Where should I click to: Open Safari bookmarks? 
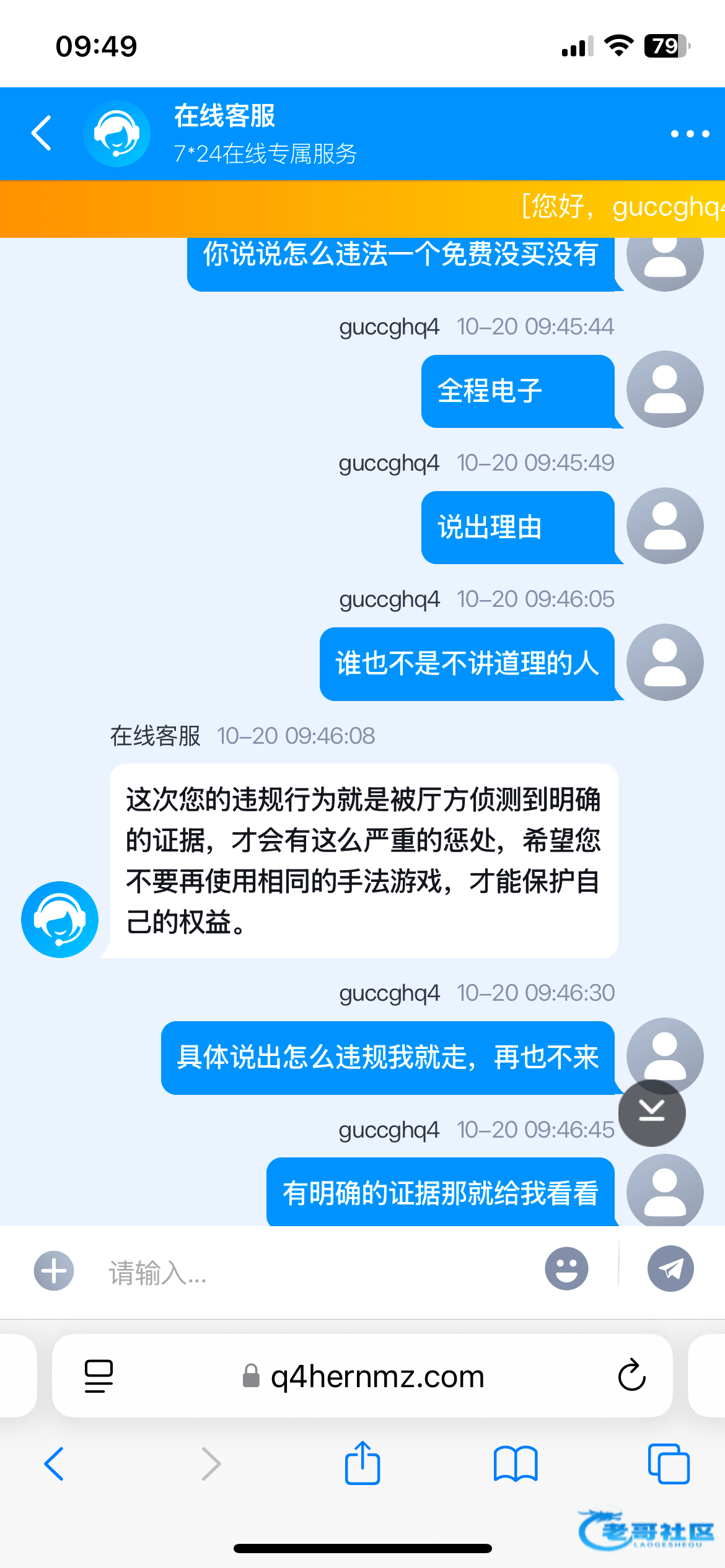tap(516, 1464)
